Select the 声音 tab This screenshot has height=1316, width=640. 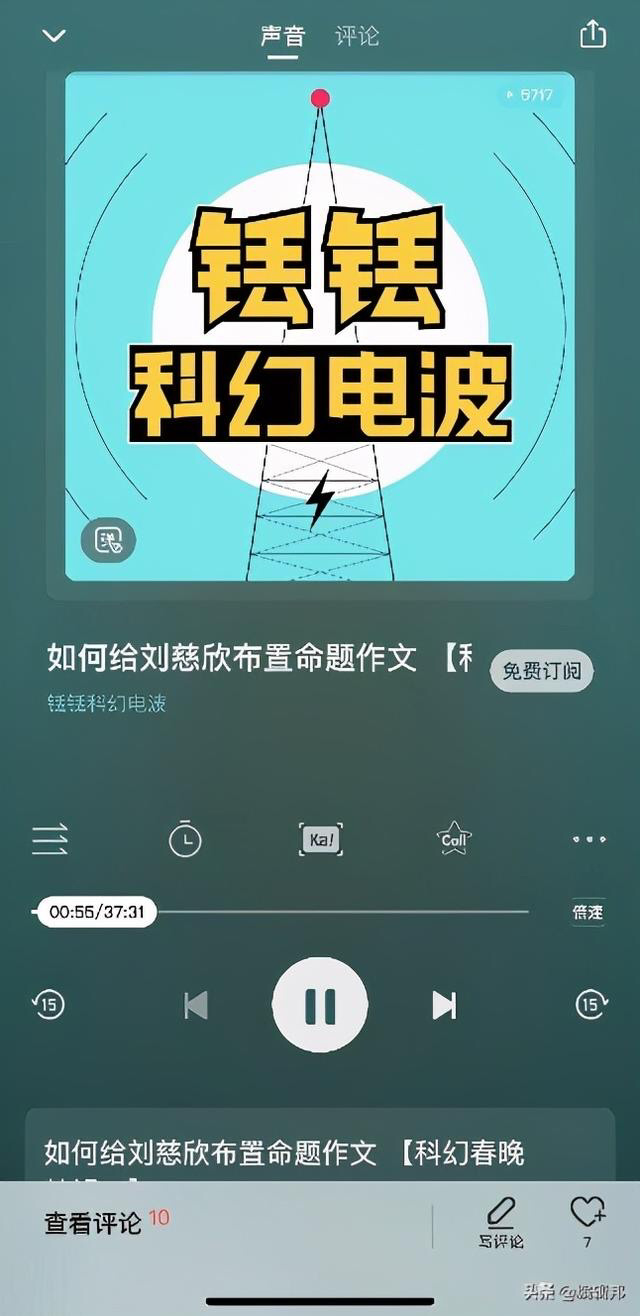coord(282,36)
